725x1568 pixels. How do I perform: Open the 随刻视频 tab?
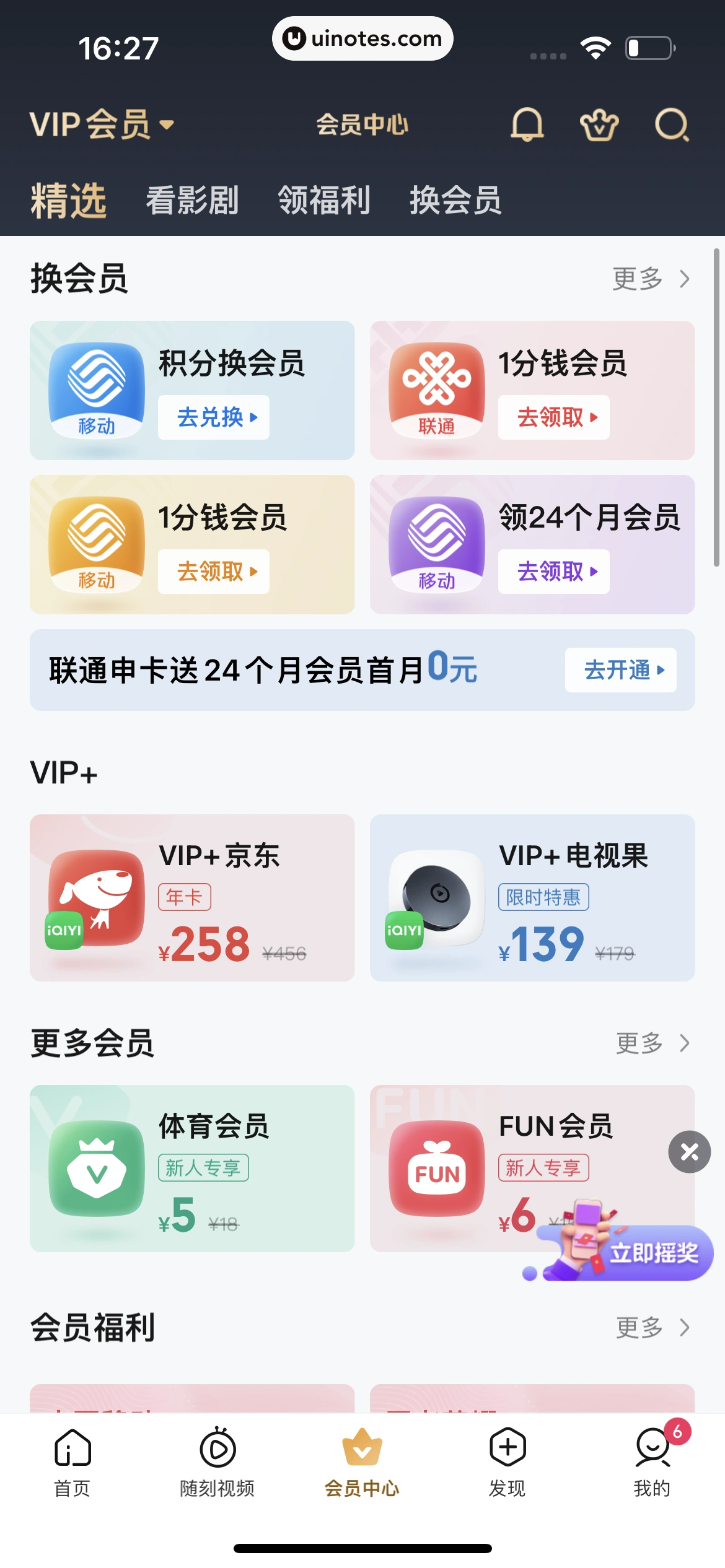pyautogui.click(x=217, y=1461)
